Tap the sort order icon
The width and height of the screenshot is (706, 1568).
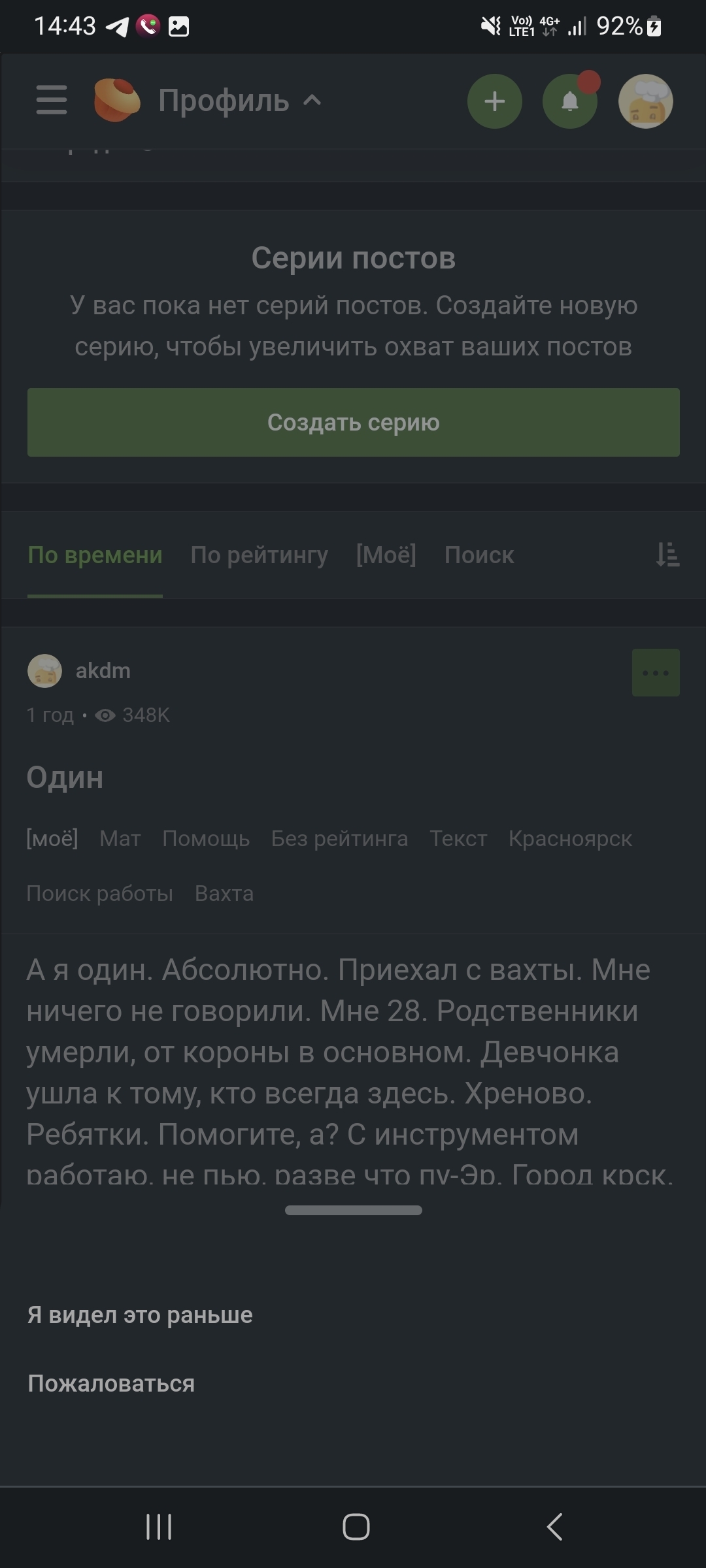pos(667,555)
